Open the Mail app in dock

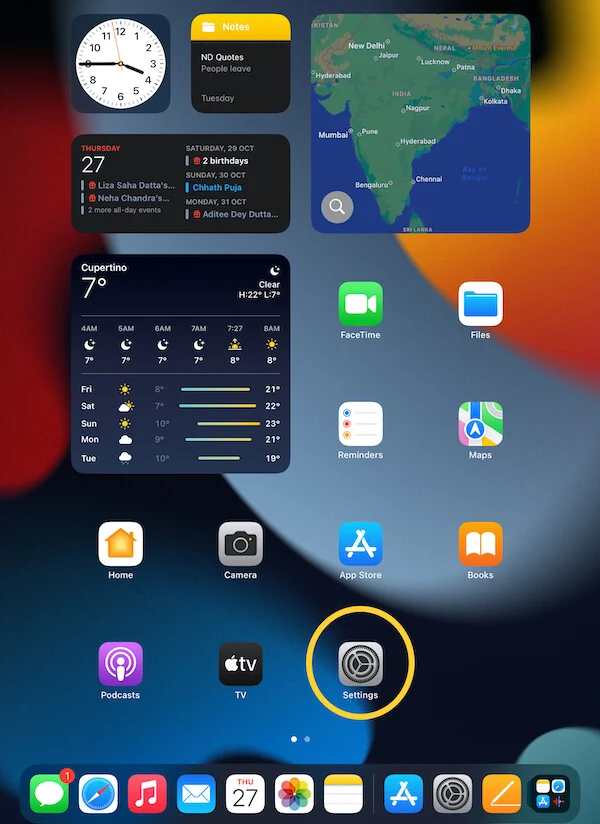(196, 794)
